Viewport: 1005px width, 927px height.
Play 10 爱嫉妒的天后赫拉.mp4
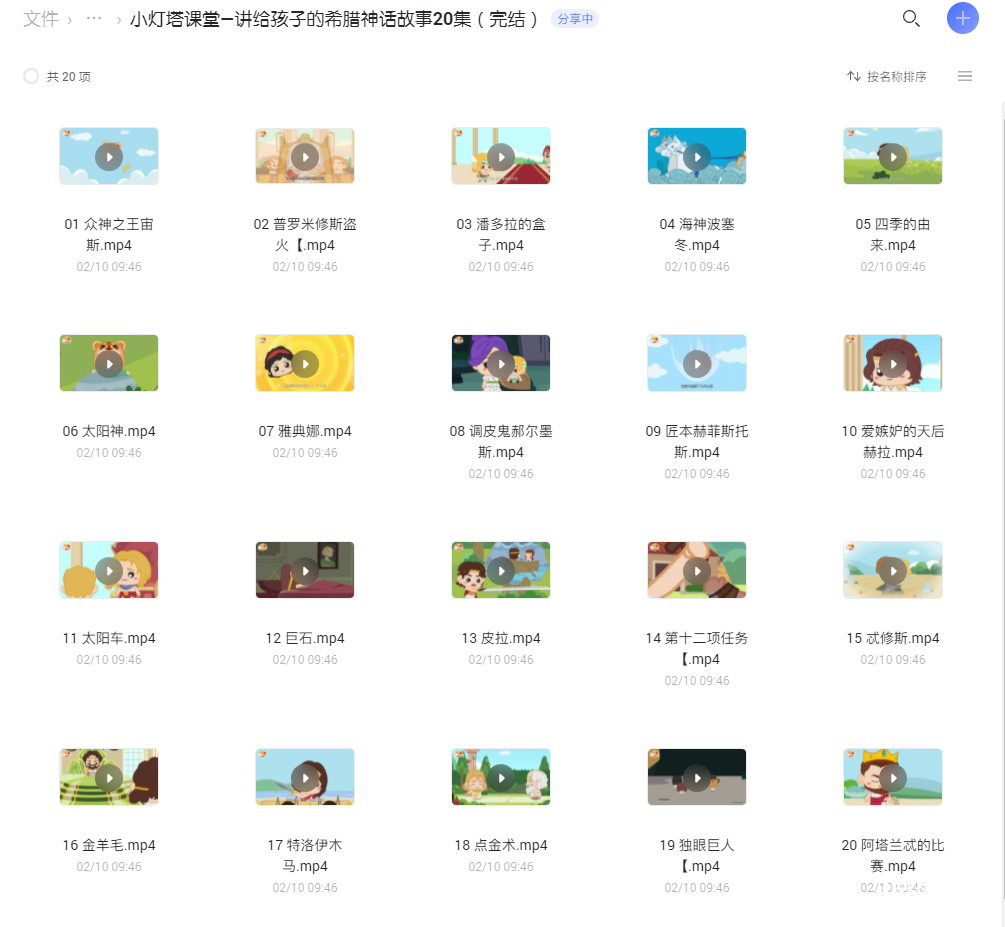pyautogui.click(x=893, y=363)
